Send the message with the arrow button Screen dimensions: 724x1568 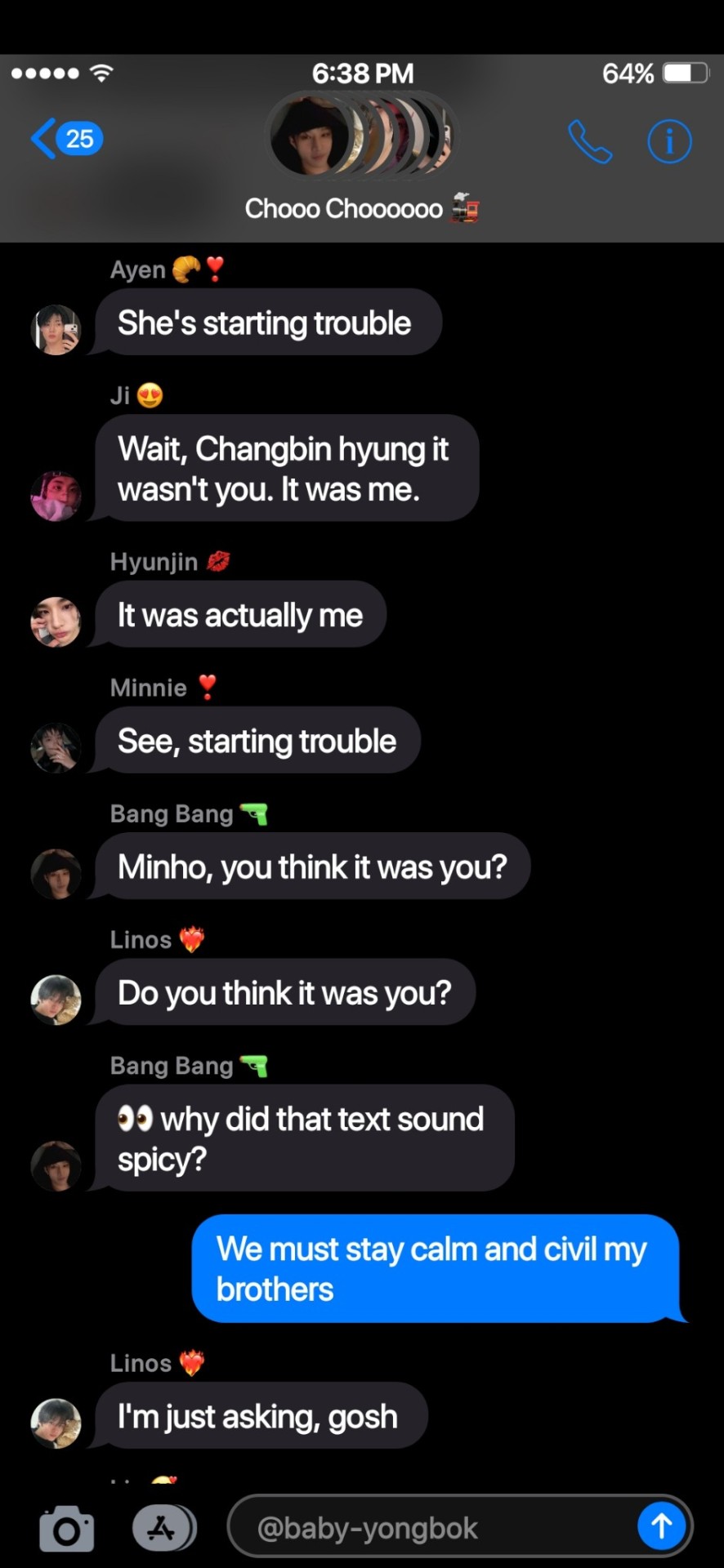point(661,1526)
